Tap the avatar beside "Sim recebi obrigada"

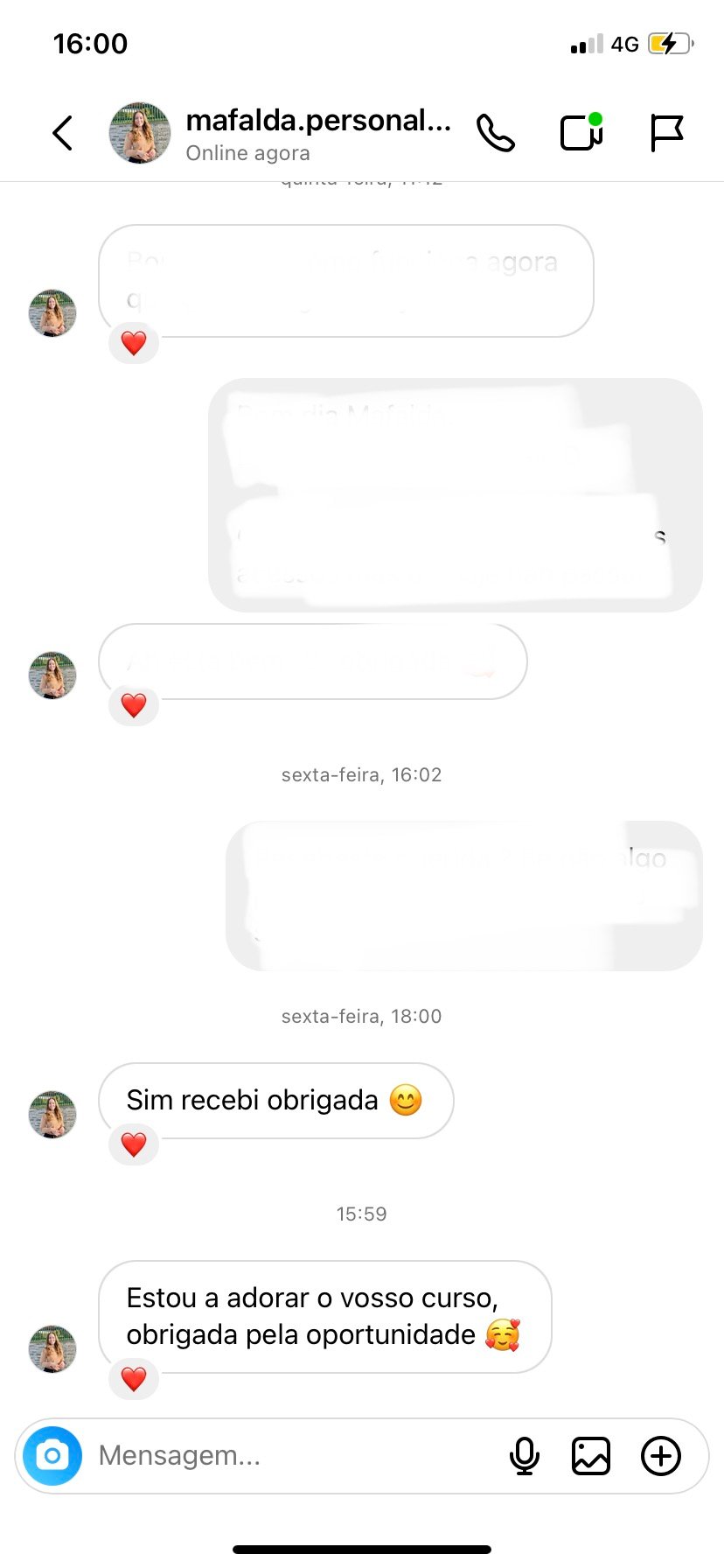(52, 1115)
